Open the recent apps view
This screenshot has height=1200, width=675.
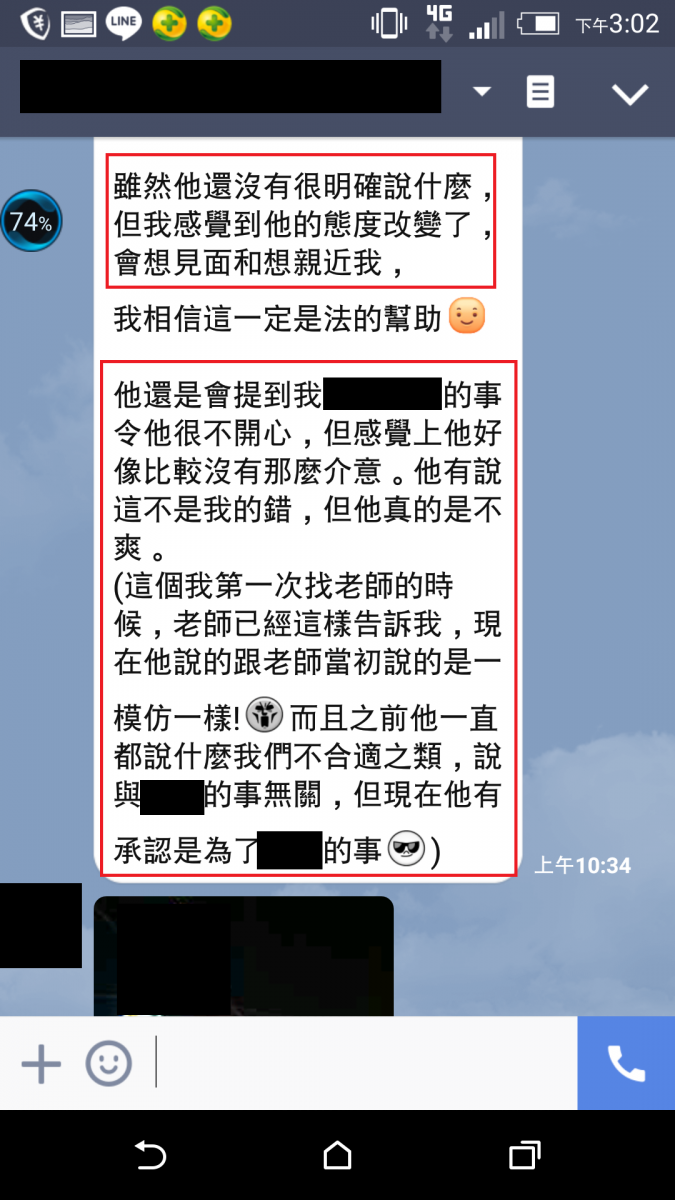[x=524, y=1156]
